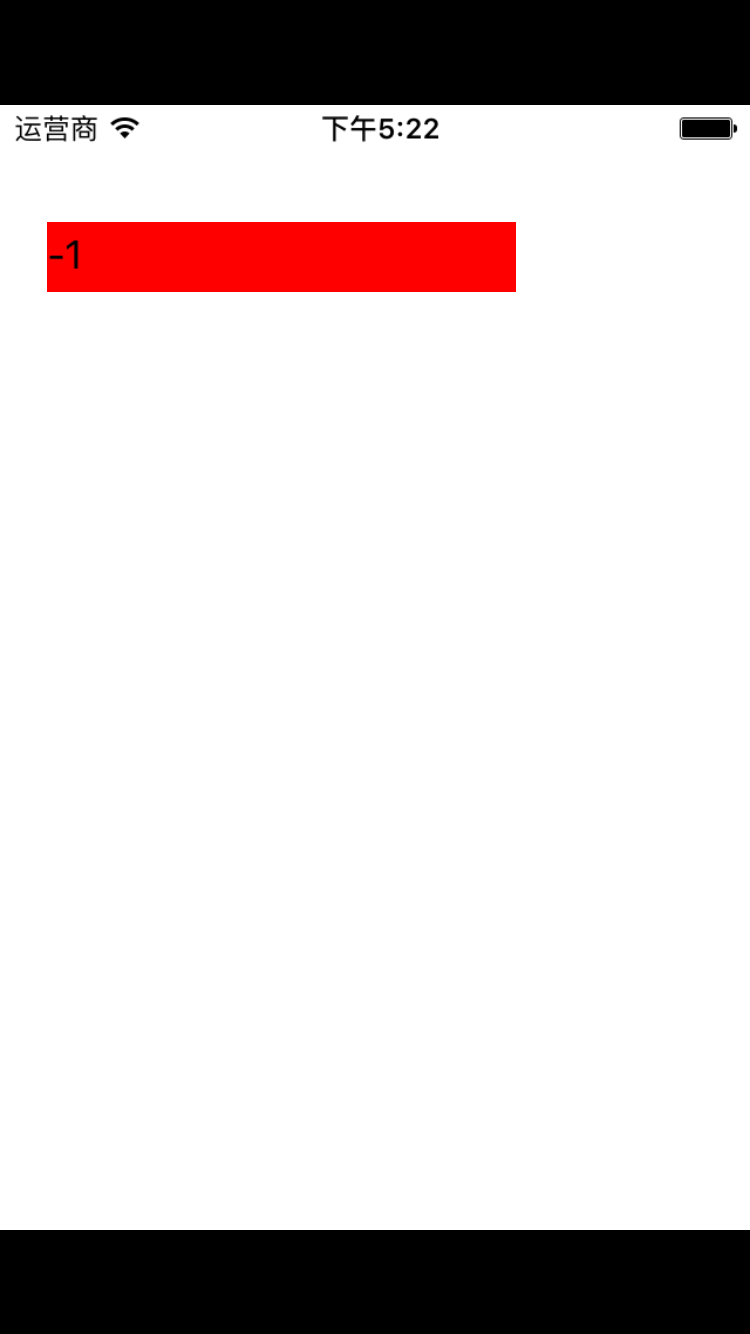Tap the red field showing -1

281,257
